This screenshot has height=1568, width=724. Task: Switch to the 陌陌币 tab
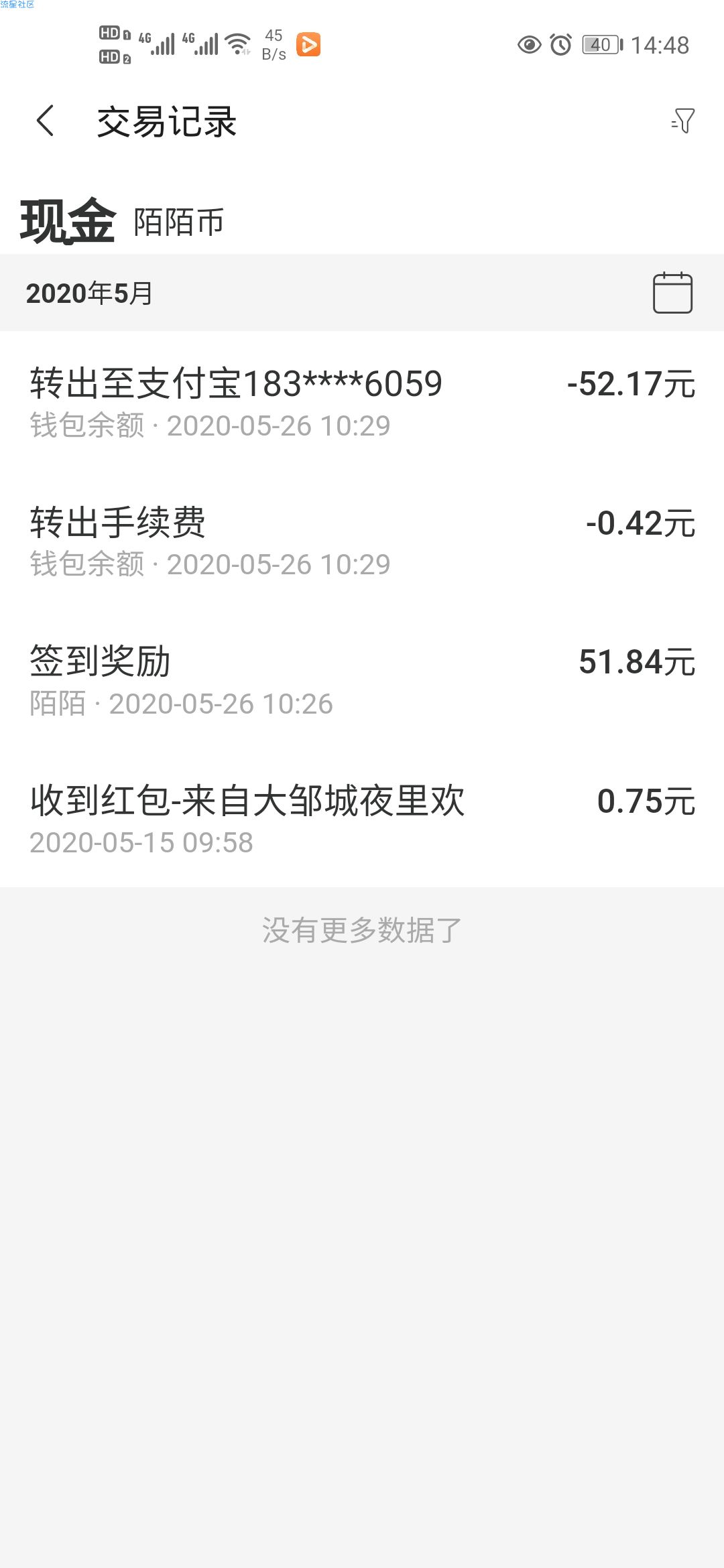pyautogui.click(x=178, y=222)
